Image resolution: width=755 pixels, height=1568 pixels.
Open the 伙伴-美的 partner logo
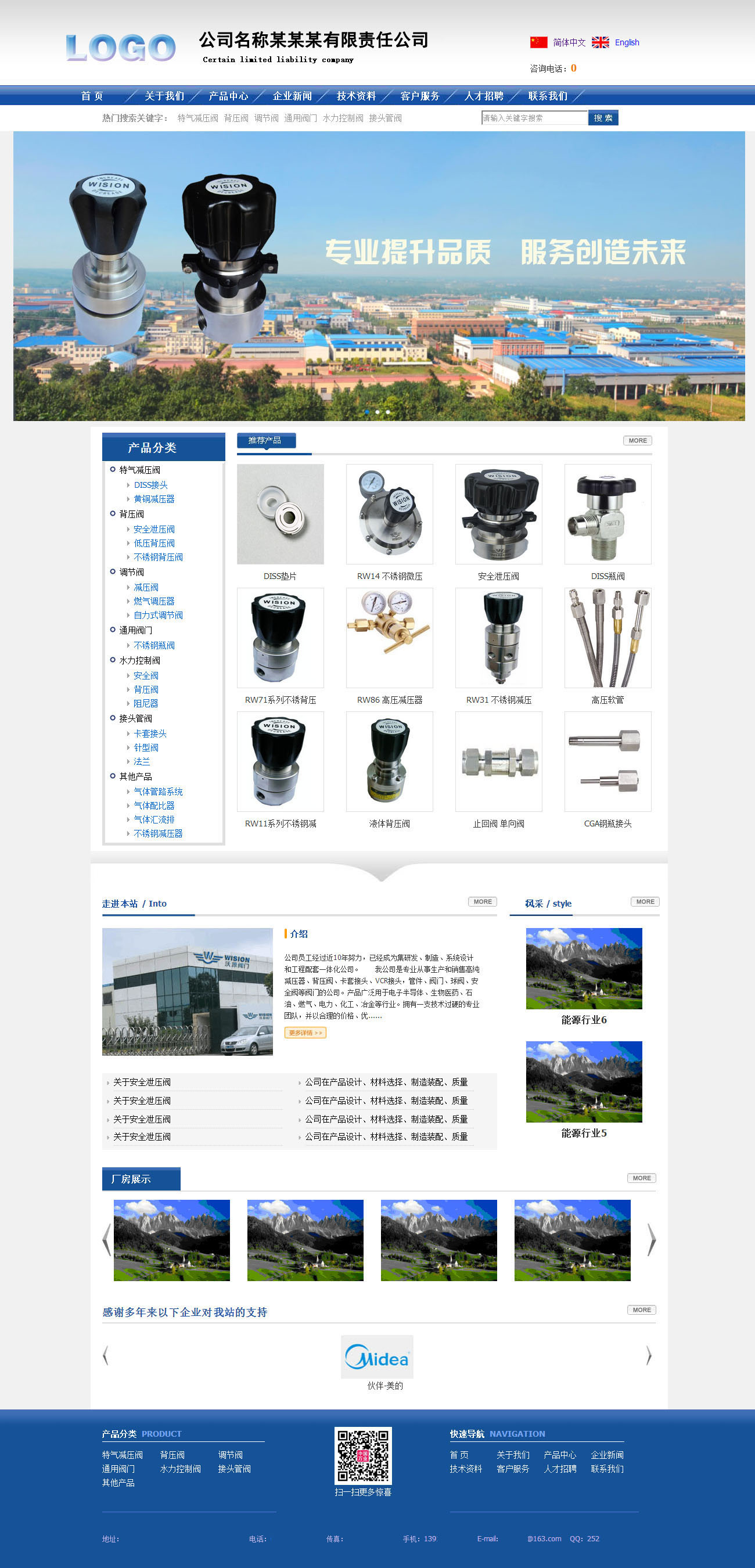point(377,1357)
